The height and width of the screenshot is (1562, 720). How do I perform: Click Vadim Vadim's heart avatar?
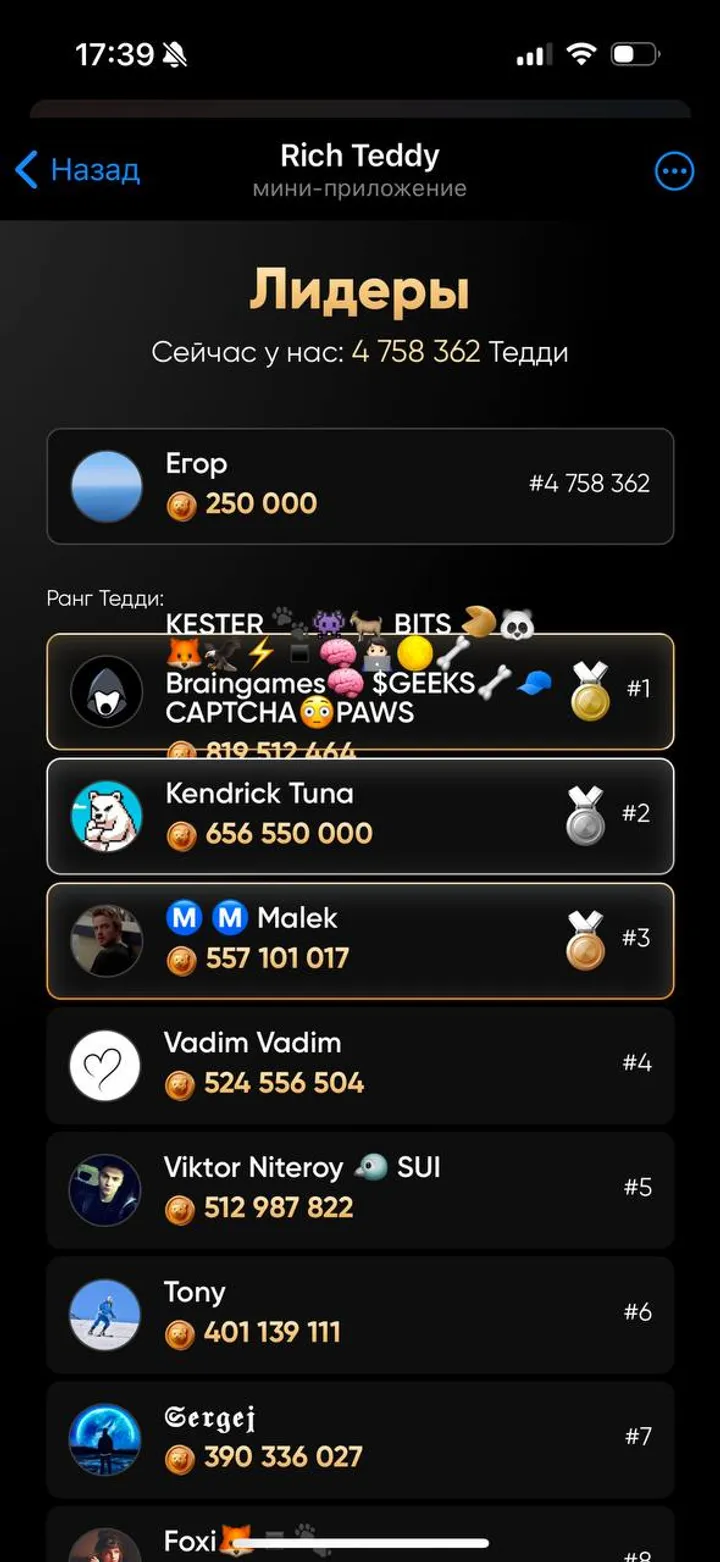coord(105,1065)
